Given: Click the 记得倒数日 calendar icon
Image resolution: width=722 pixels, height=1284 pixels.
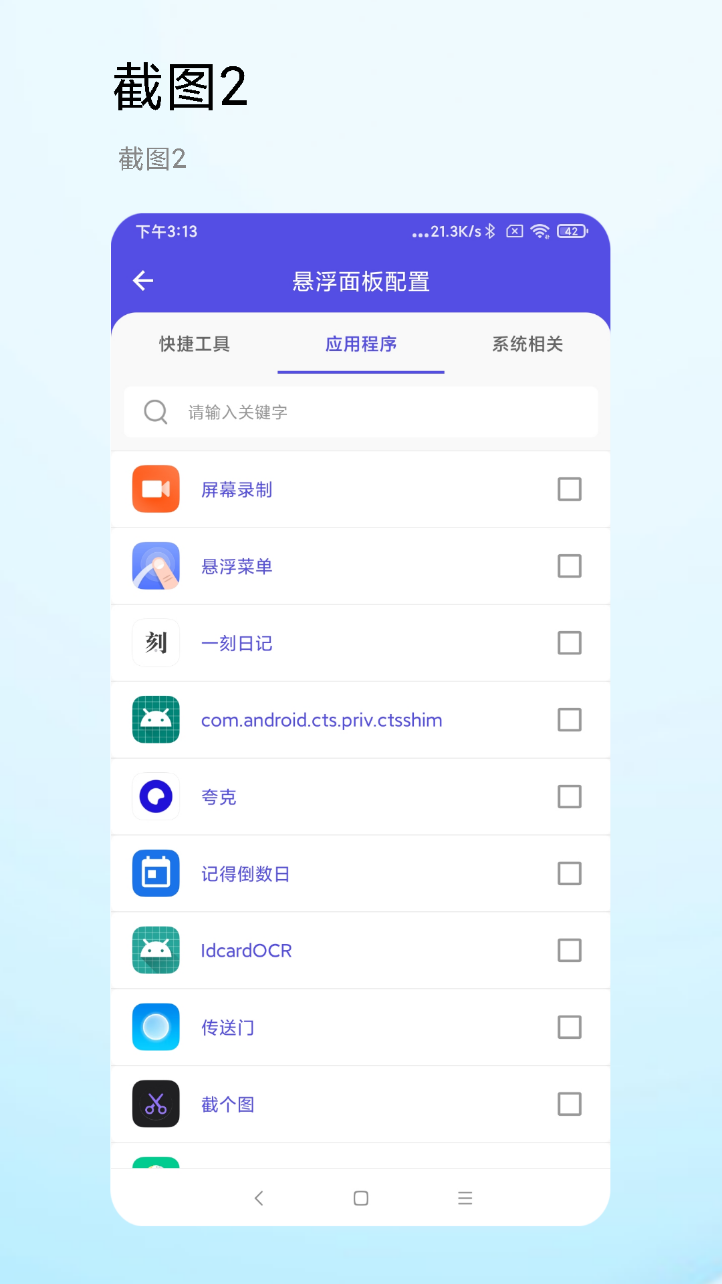Looking at the screenshot, I should coord(155,873).
